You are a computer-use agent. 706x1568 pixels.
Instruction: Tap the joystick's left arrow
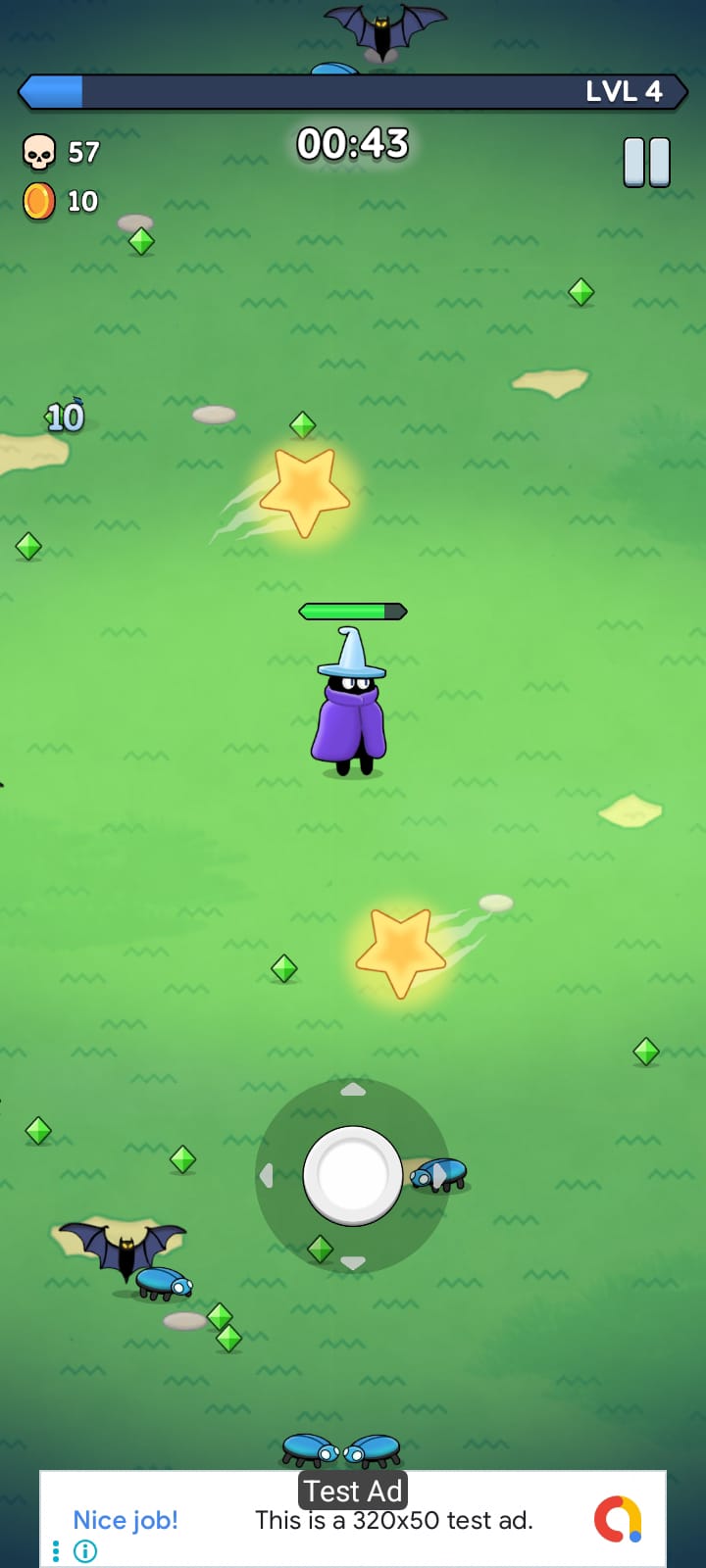(266, 1175)
